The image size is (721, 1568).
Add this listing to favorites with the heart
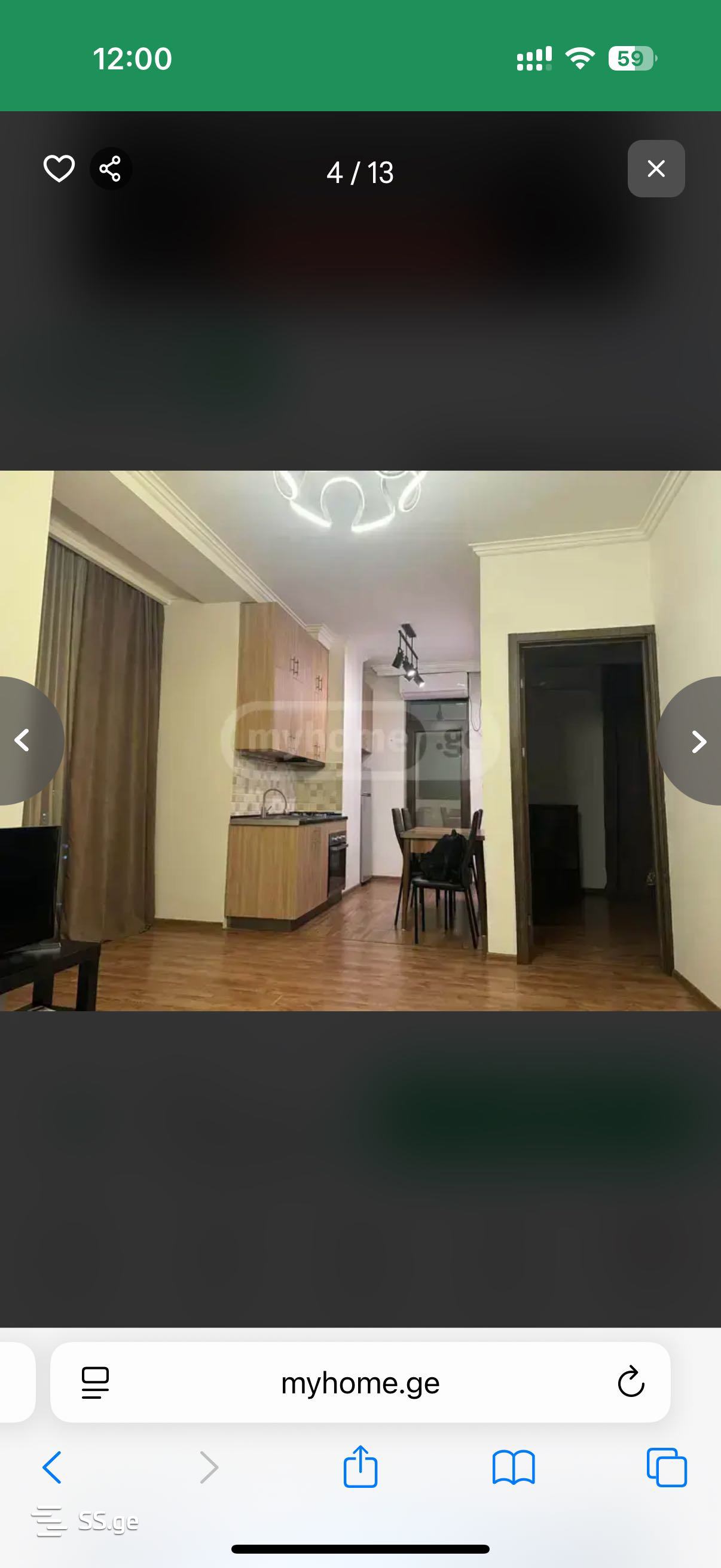tap(59, 169)
